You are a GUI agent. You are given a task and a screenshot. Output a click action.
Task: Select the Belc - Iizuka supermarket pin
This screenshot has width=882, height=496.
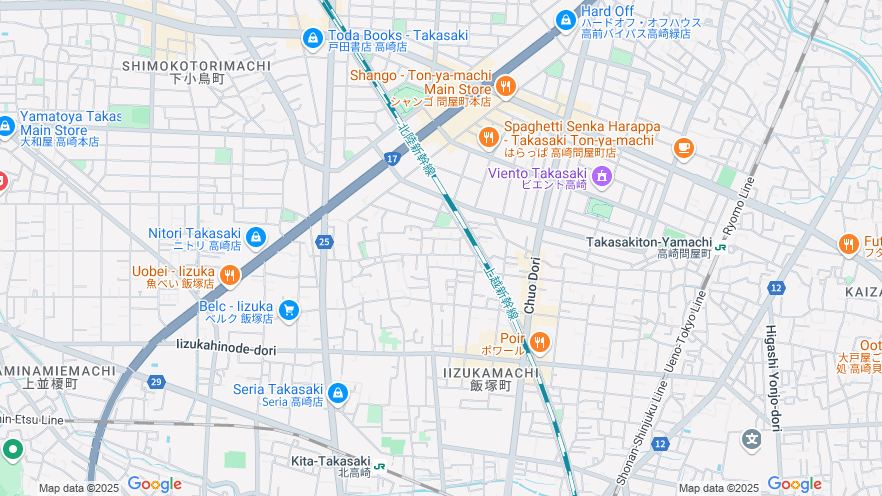pos(289,311)
